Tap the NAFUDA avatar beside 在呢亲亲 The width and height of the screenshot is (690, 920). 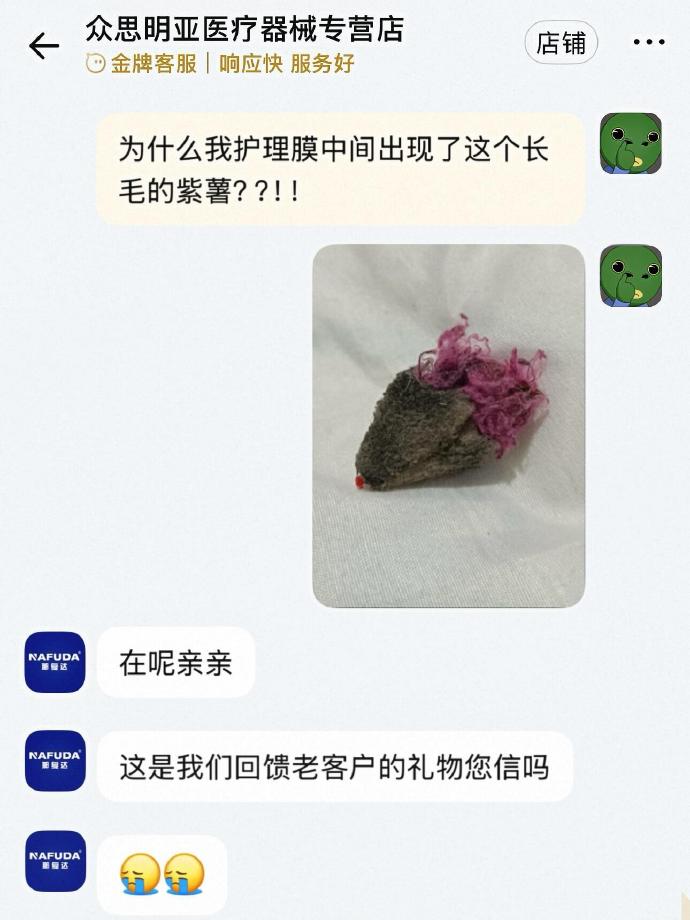pos(55,662)
